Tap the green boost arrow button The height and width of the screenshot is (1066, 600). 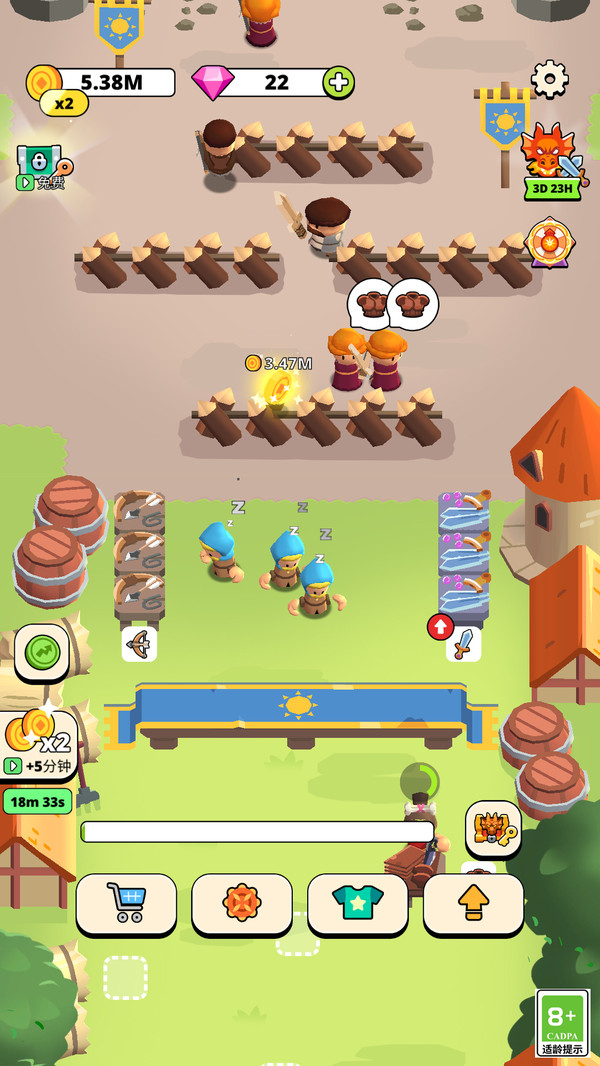42,652
